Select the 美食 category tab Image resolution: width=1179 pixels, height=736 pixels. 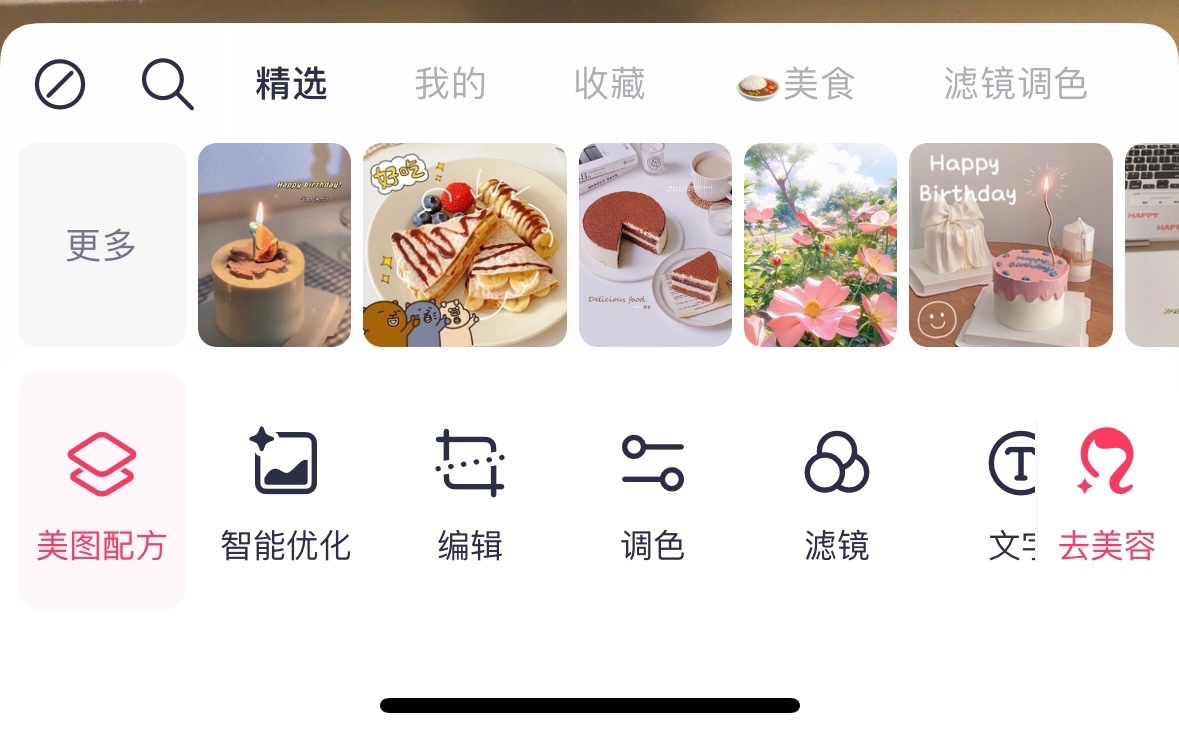[797, 84]
